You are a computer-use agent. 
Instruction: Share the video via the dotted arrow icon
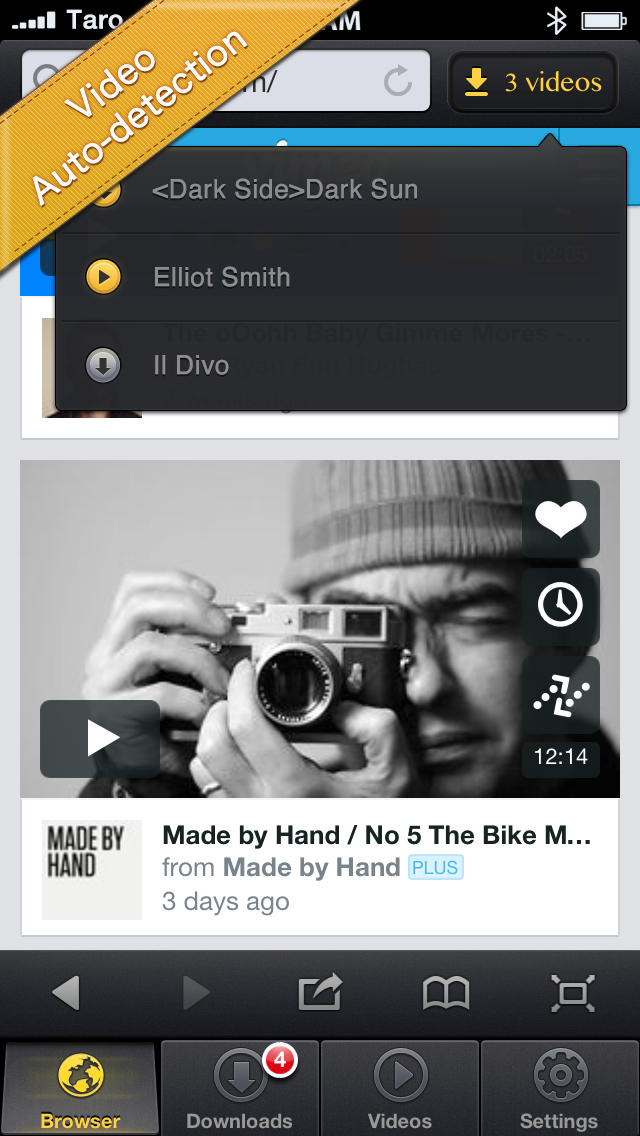[x=560, y=695]
